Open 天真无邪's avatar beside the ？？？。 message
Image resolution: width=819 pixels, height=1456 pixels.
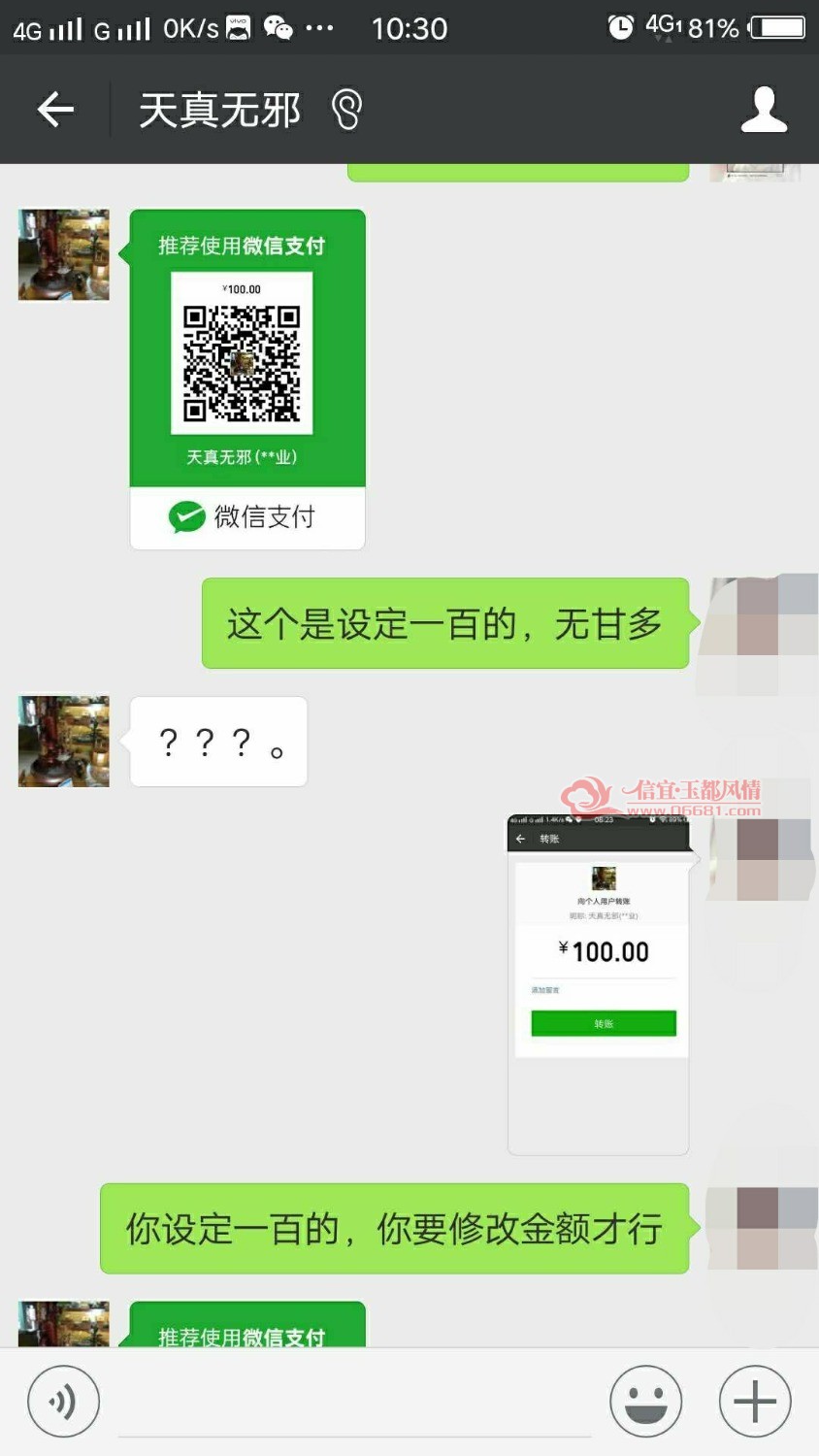(x=64, y=741)
